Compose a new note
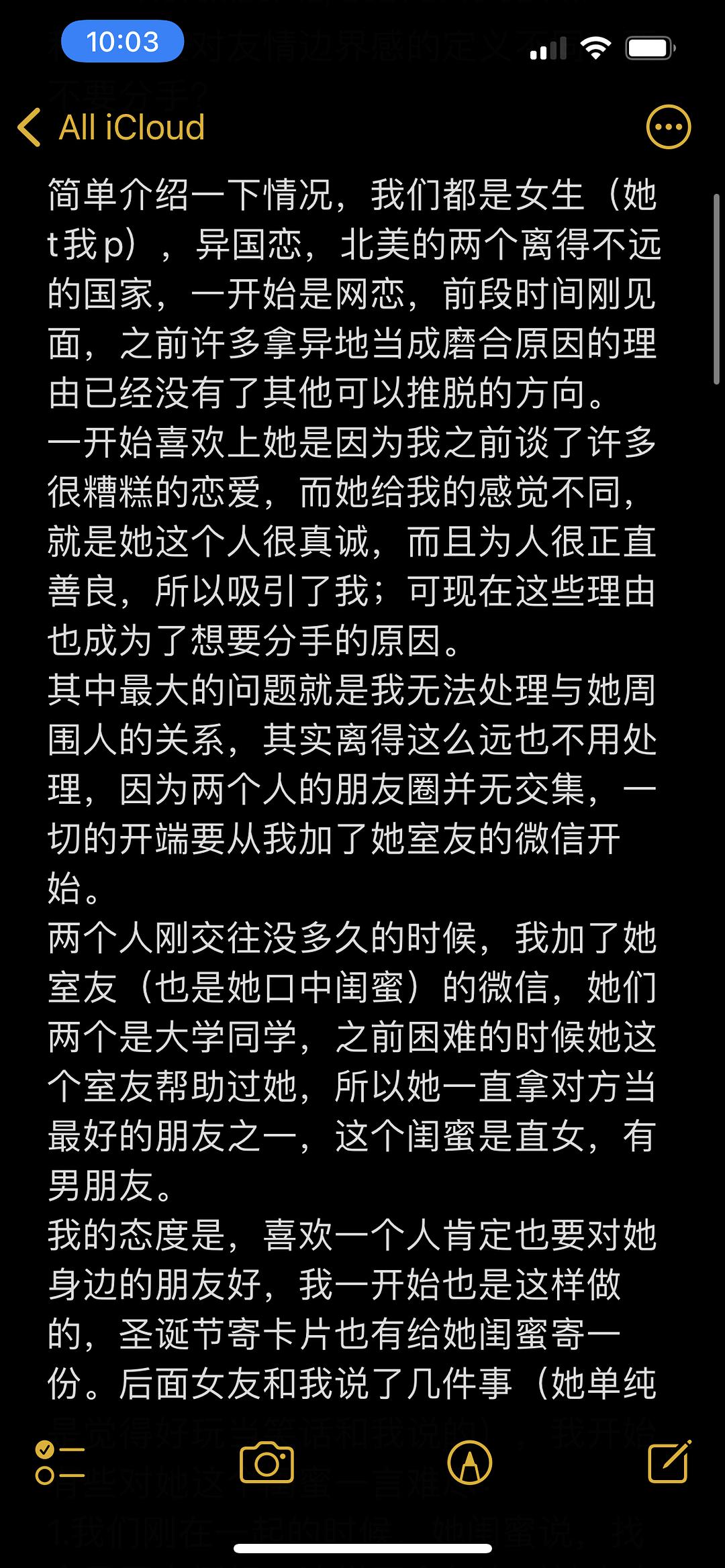The height and width of the screenshot is (1568, 725). 669,1461
